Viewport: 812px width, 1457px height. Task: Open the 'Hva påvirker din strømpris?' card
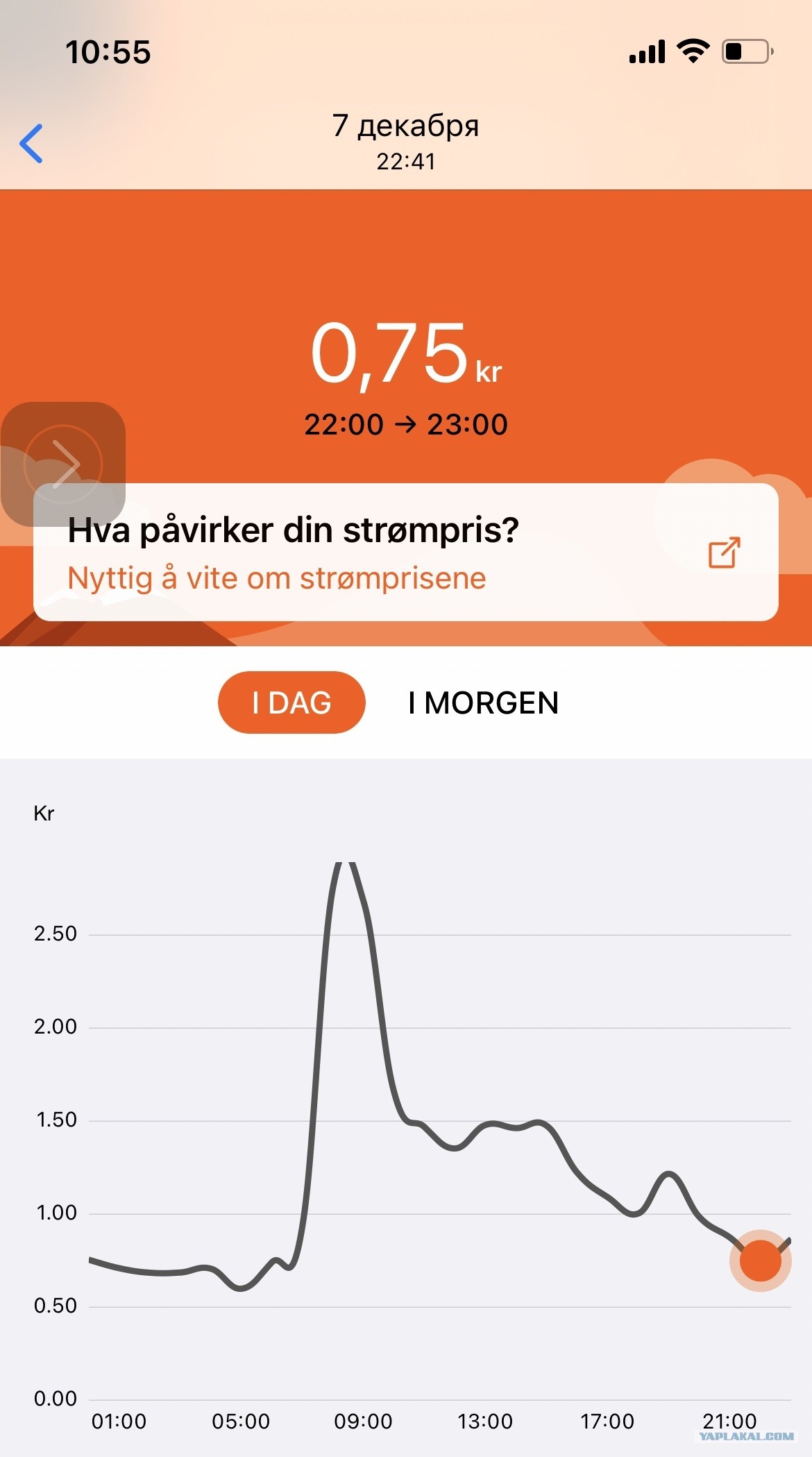point(406,552)
